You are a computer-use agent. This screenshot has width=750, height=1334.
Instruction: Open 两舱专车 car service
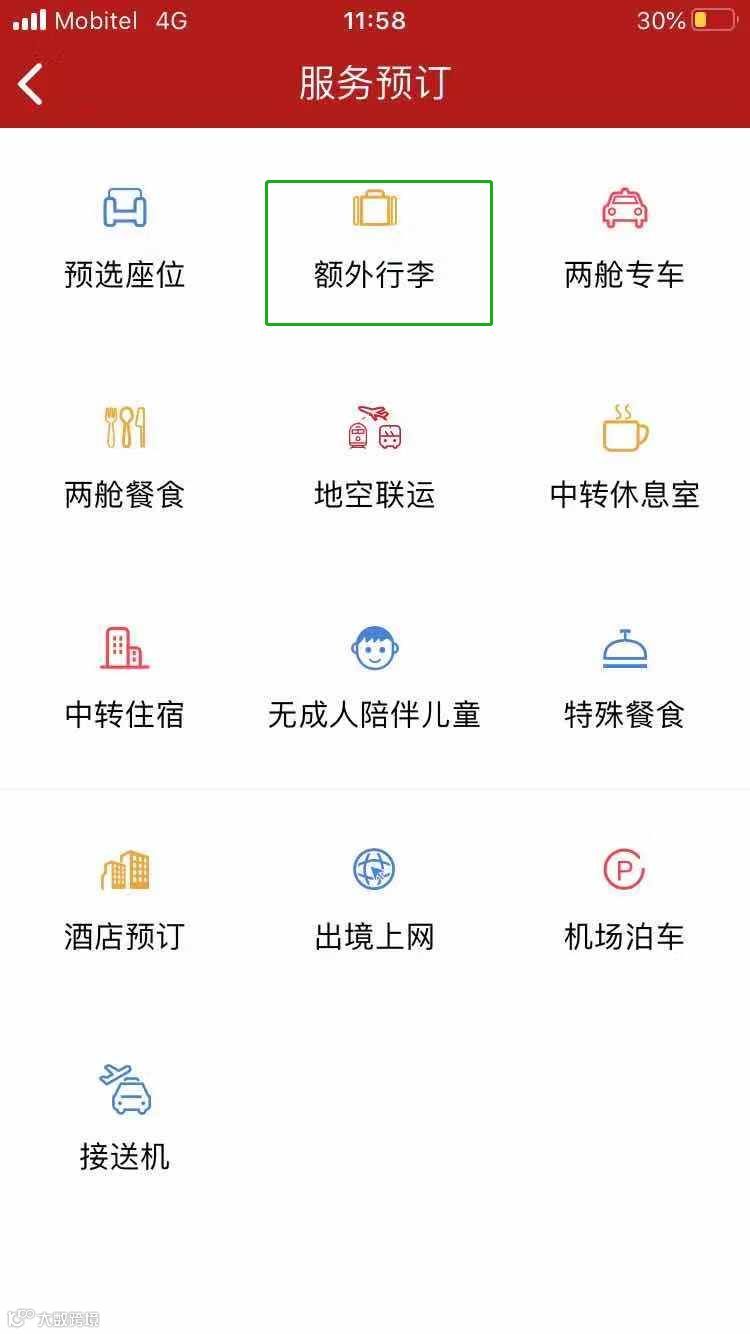coord(625,240)
